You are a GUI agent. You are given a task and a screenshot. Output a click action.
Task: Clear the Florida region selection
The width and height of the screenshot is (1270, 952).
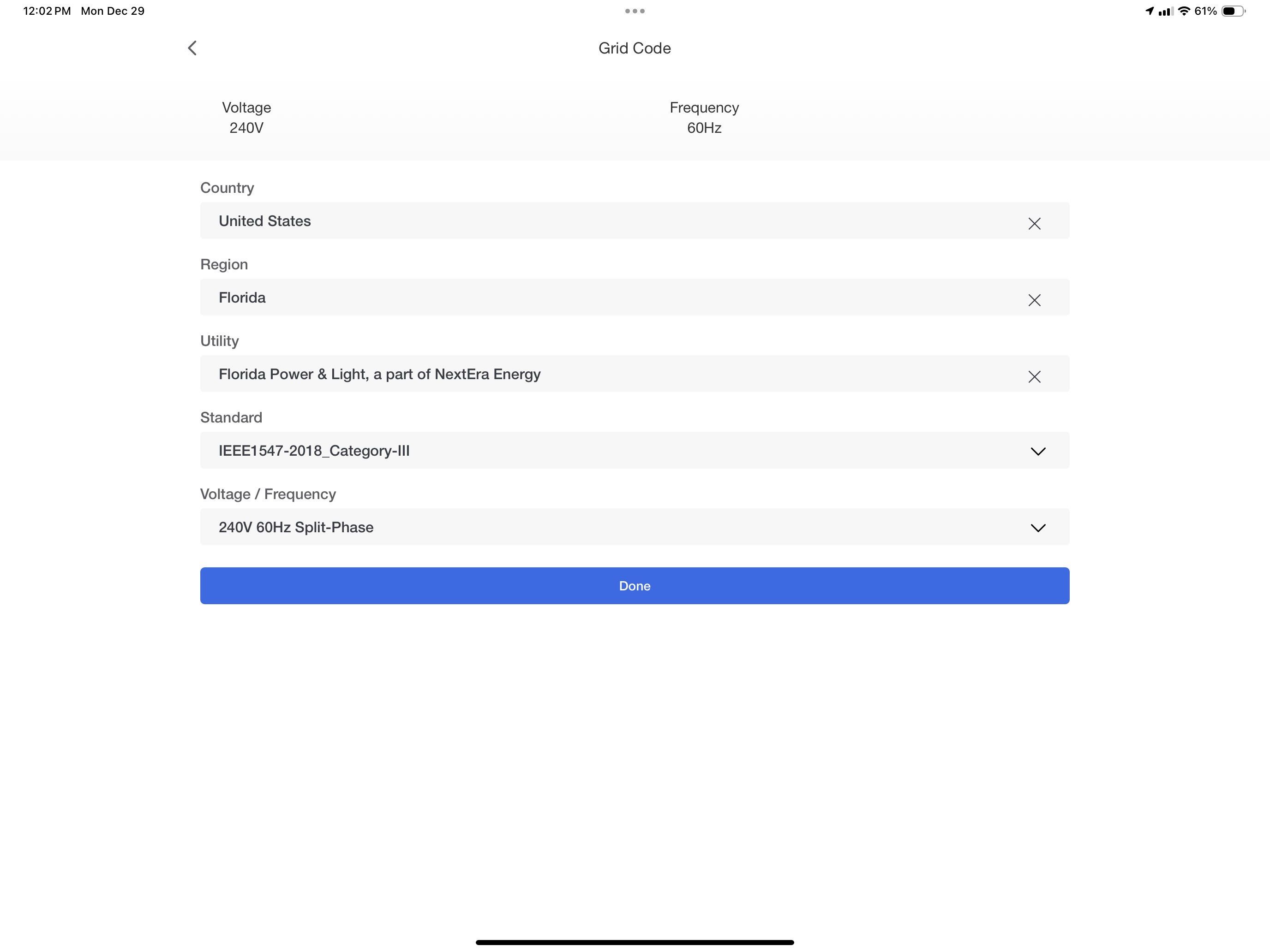pos(1034,299)
